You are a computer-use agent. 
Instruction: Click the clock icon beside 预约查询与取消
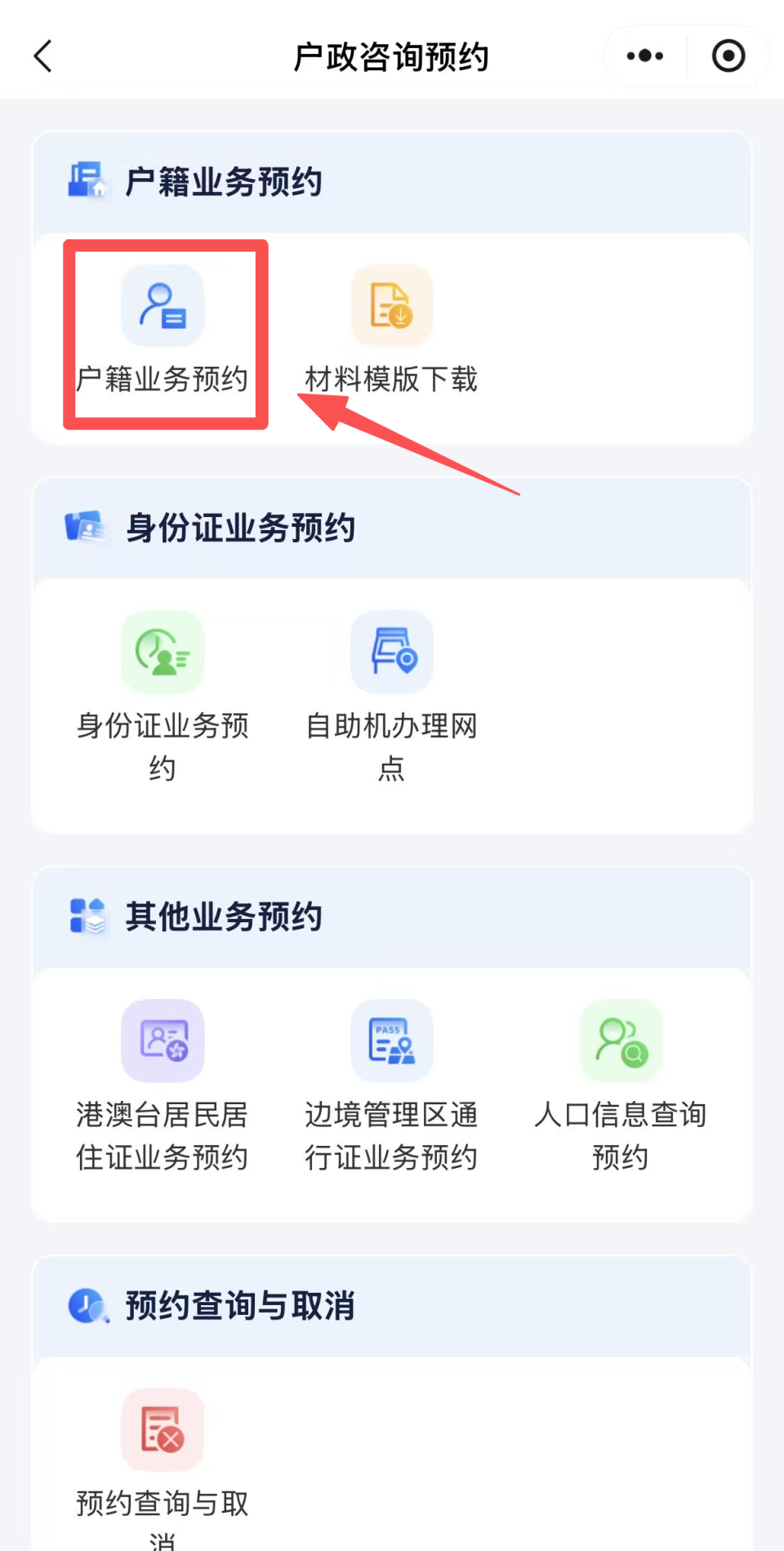(x=86, y=1305)
